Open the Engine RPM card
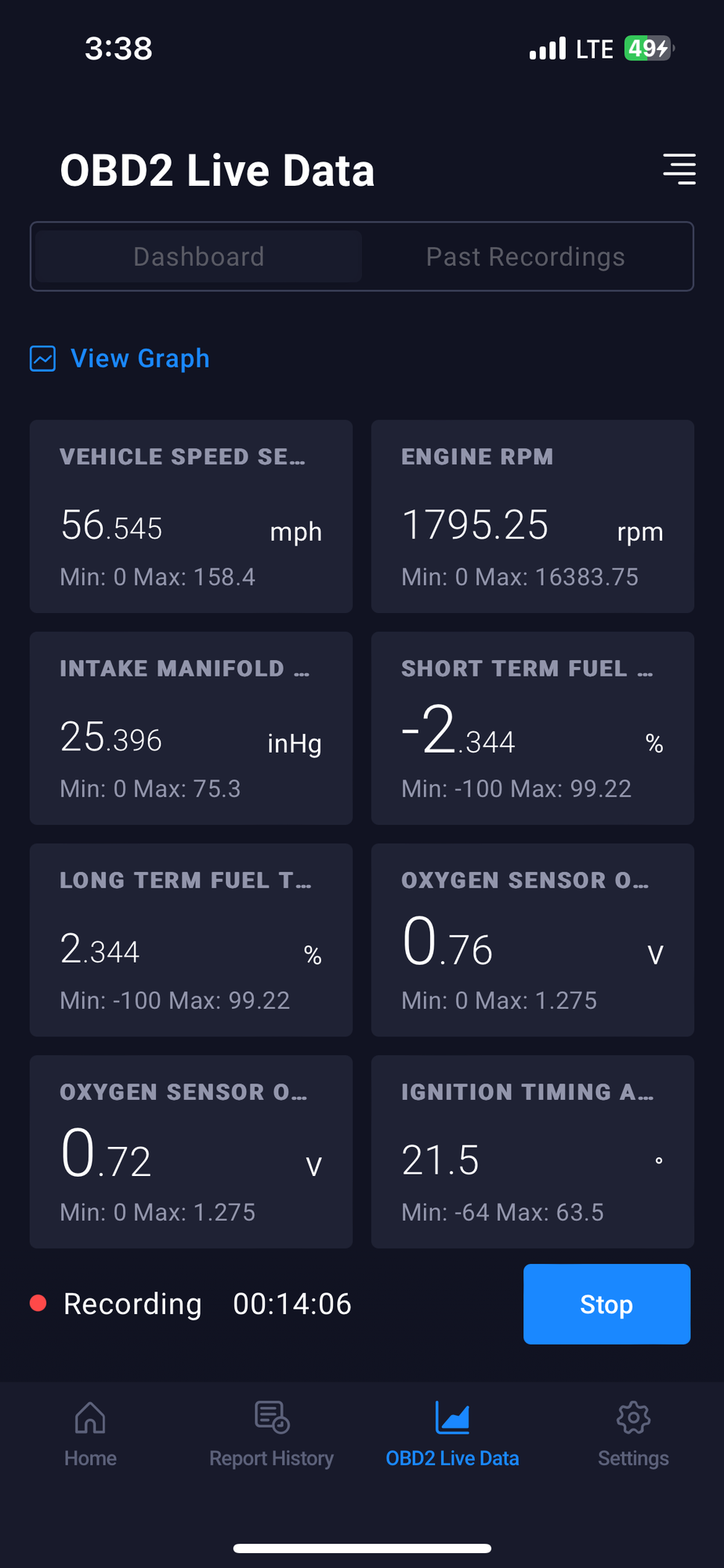The image size is (724, 1568). (532, 516)
